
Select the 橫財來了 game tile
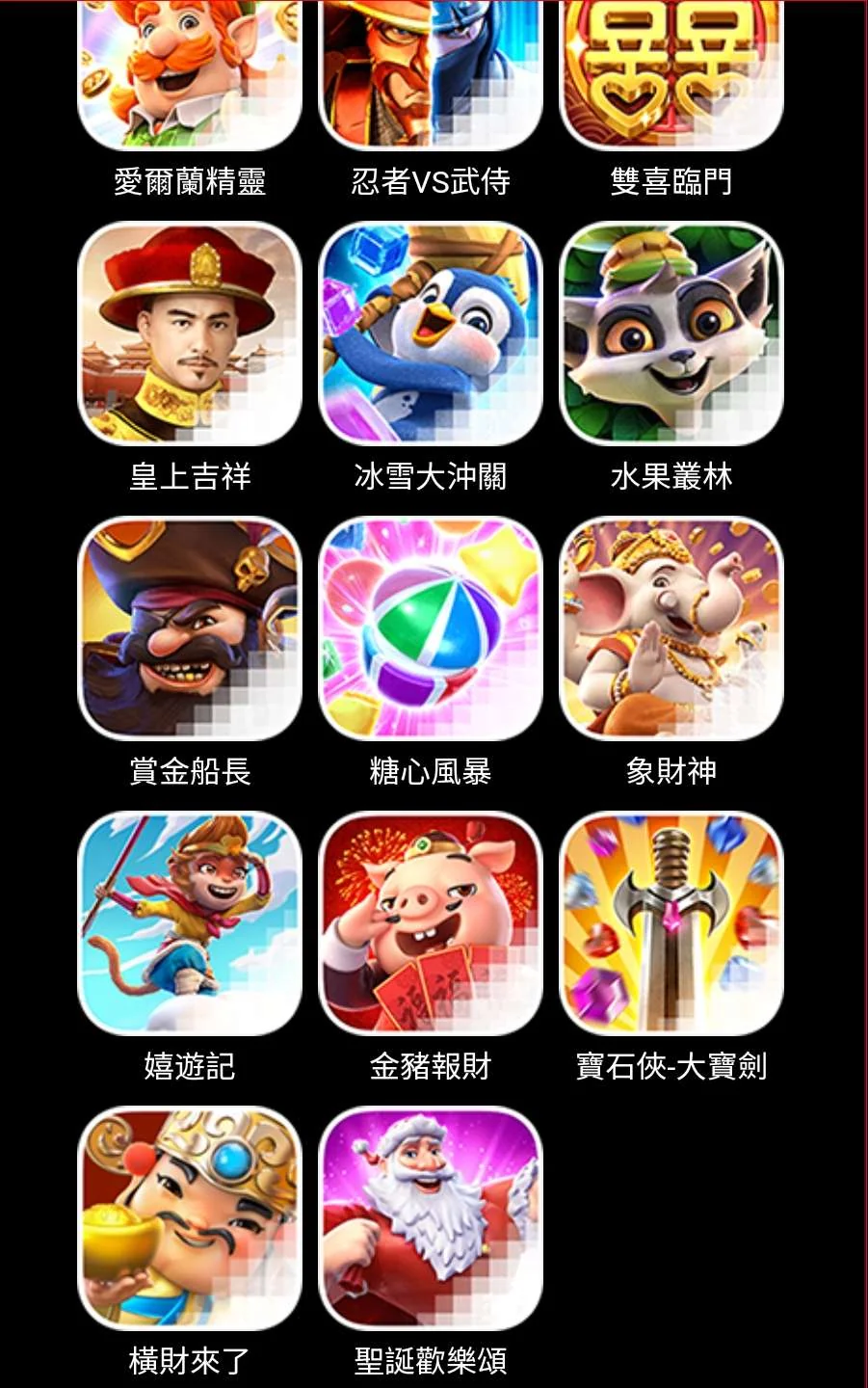[x=190, y=1218]
